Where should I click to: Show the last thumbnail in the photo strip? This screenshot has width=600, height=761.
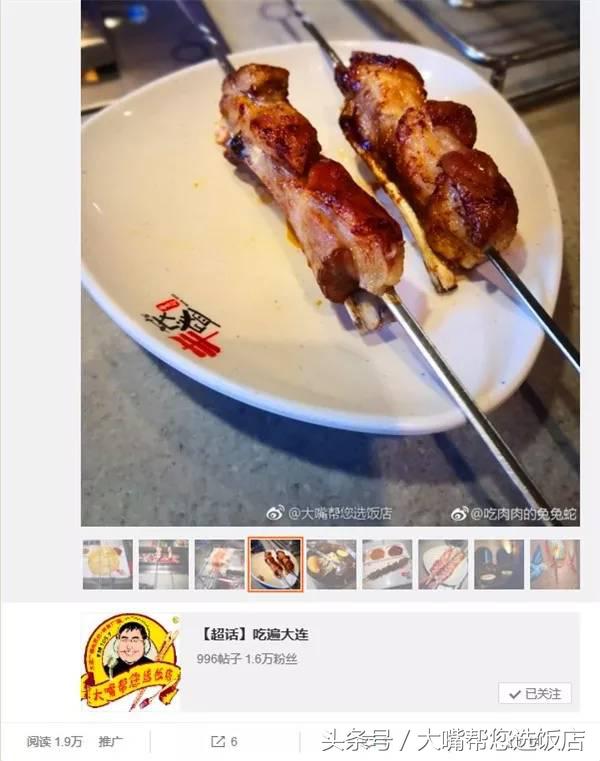click(554, 564)
